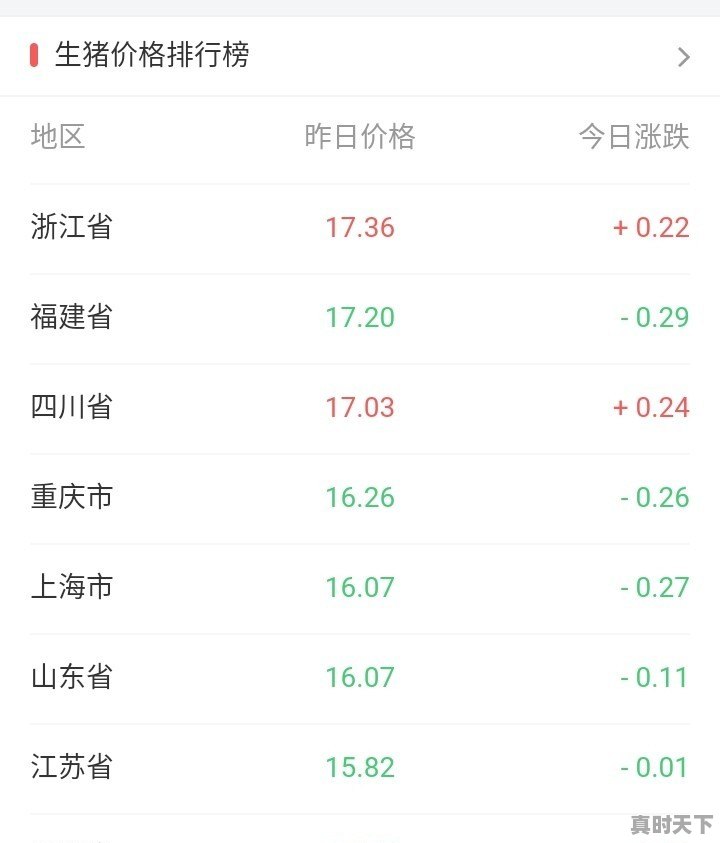Open the 生猪价格排行榜 detail arrow
Screen dimensions: 720x843
point(683,57)
